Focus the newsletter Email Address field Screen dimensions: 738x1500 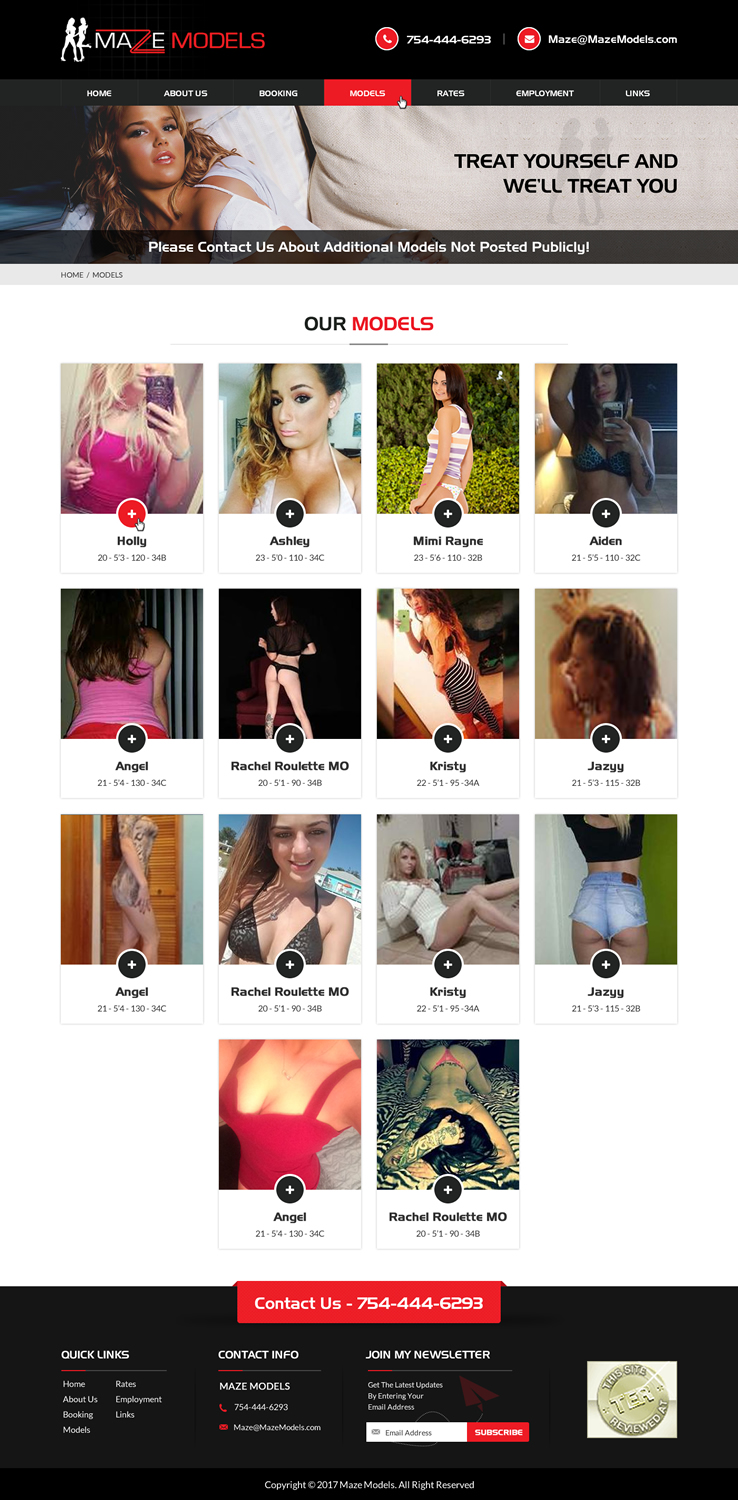[420, 1432]
